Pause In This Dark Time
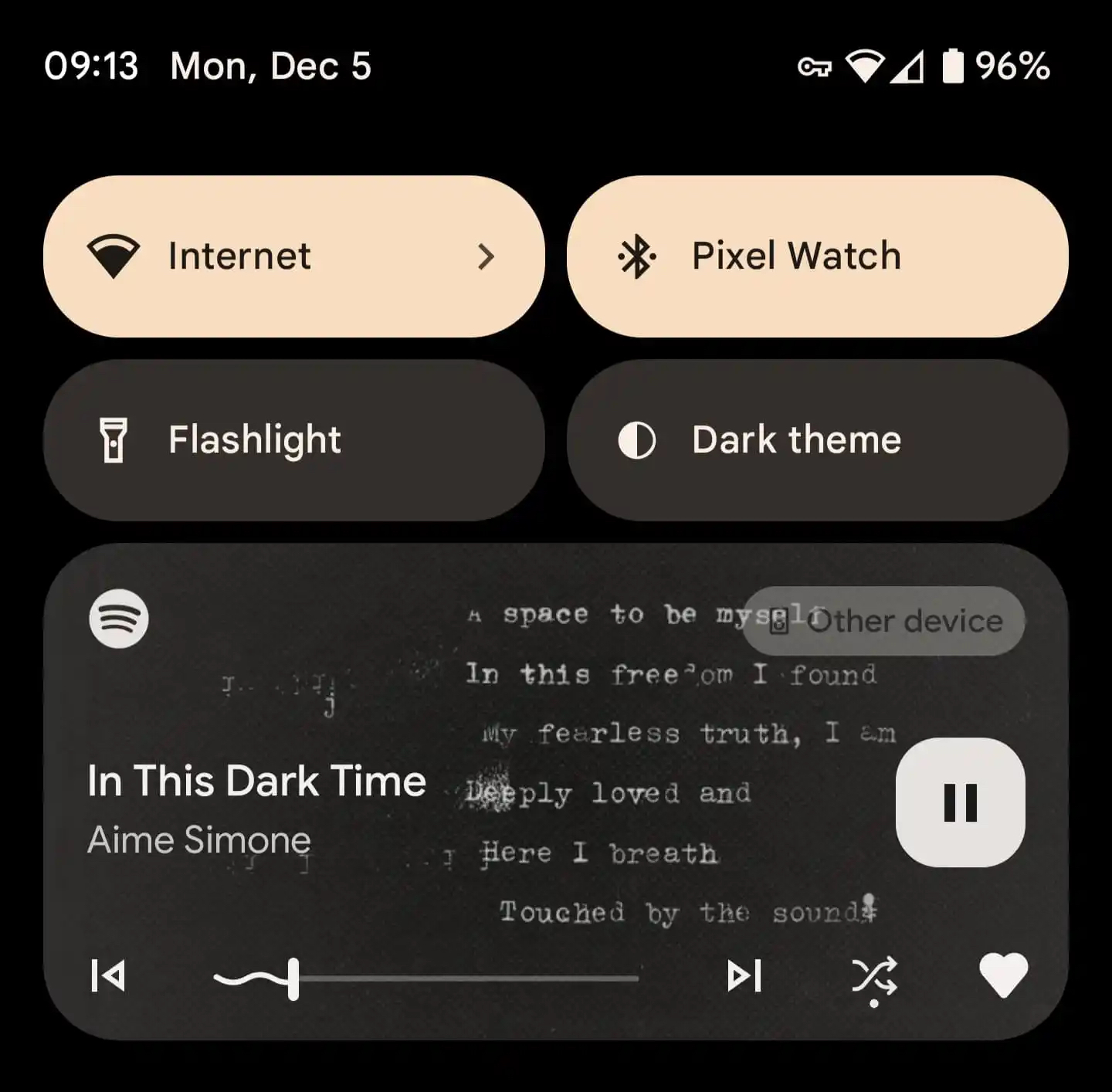The image size is (1112, 1092). pyautogui.click(x=960, y=802)
